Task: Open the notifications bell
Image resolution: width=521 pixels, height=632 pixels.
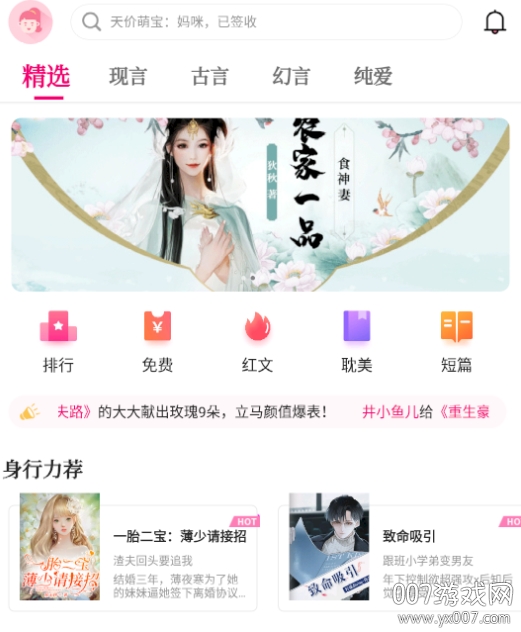Action: click(x=495, y=22)
